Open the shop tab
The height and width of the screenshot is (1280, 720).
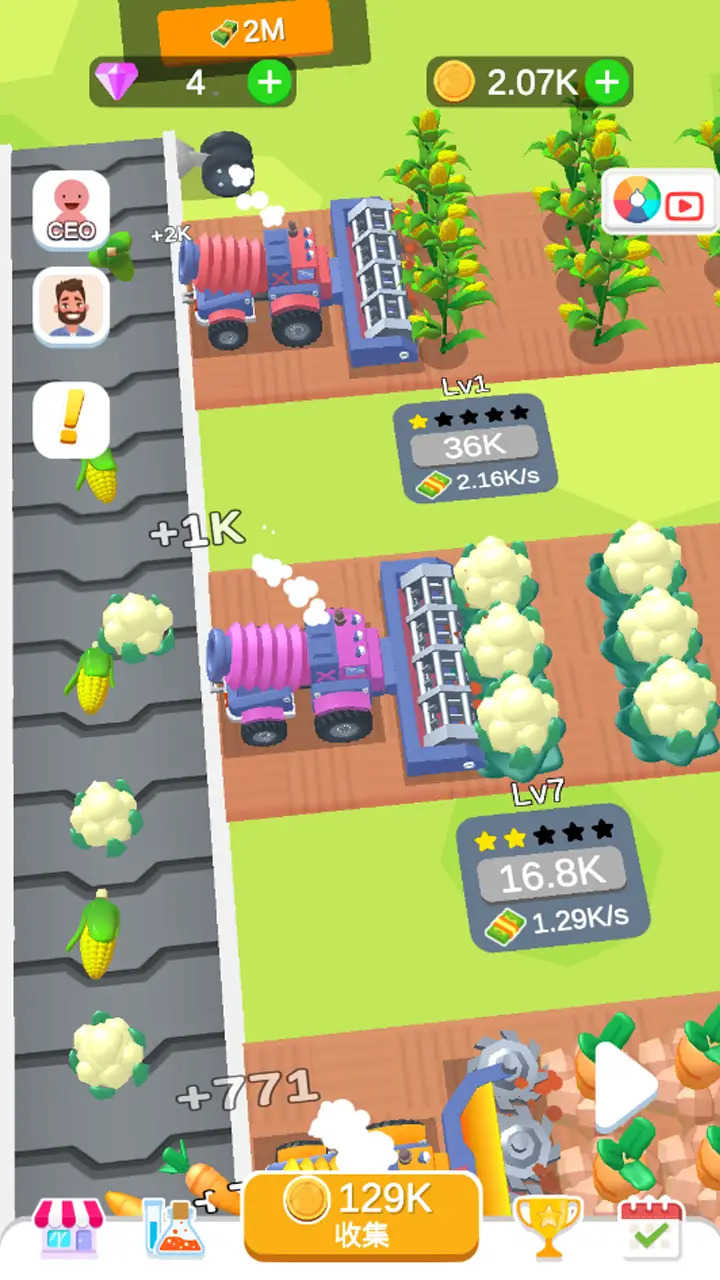pyautogui.click(x=68, y=1228)
